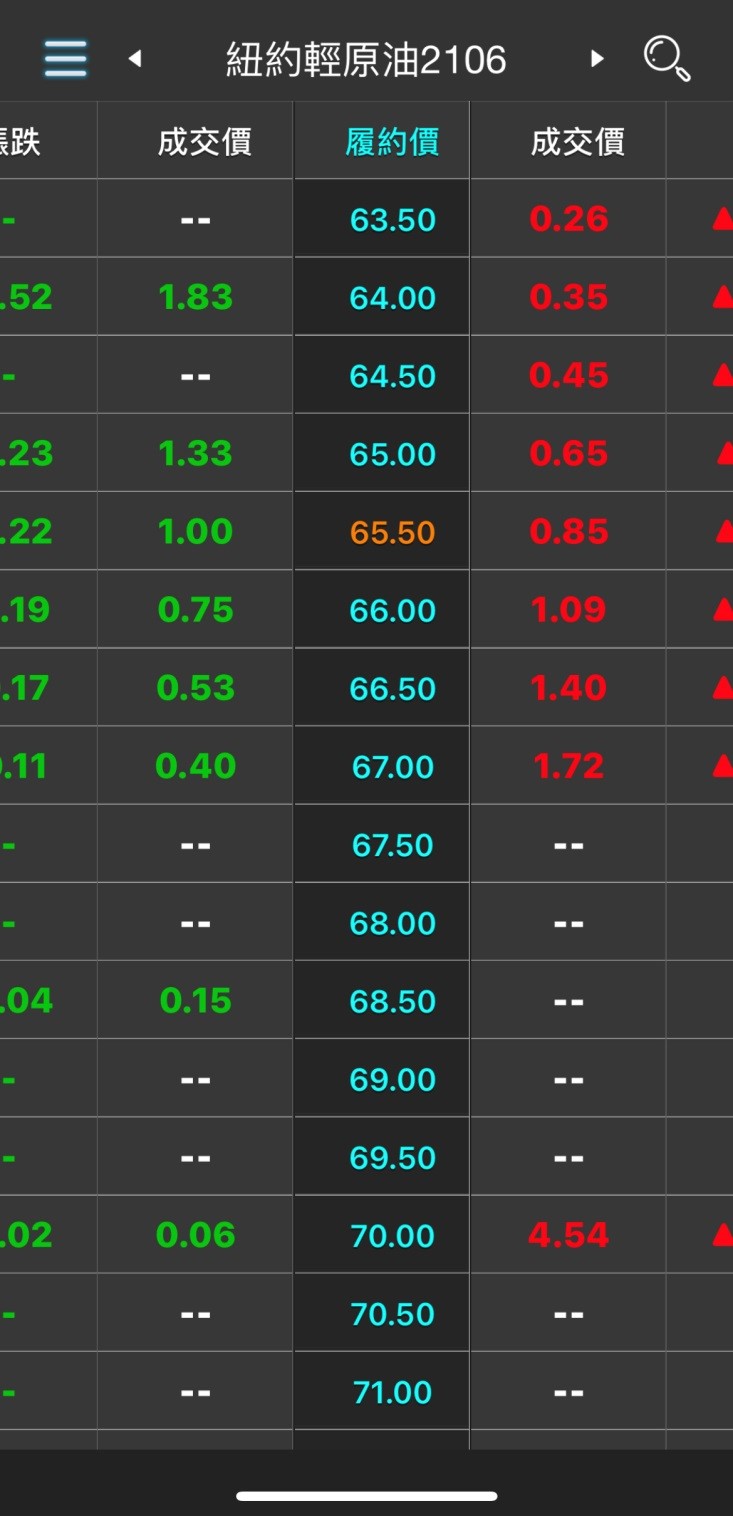This screenshot has height=1516, width=733.
Task: Select the 67.00 strike price row
Action: [392, 767]
